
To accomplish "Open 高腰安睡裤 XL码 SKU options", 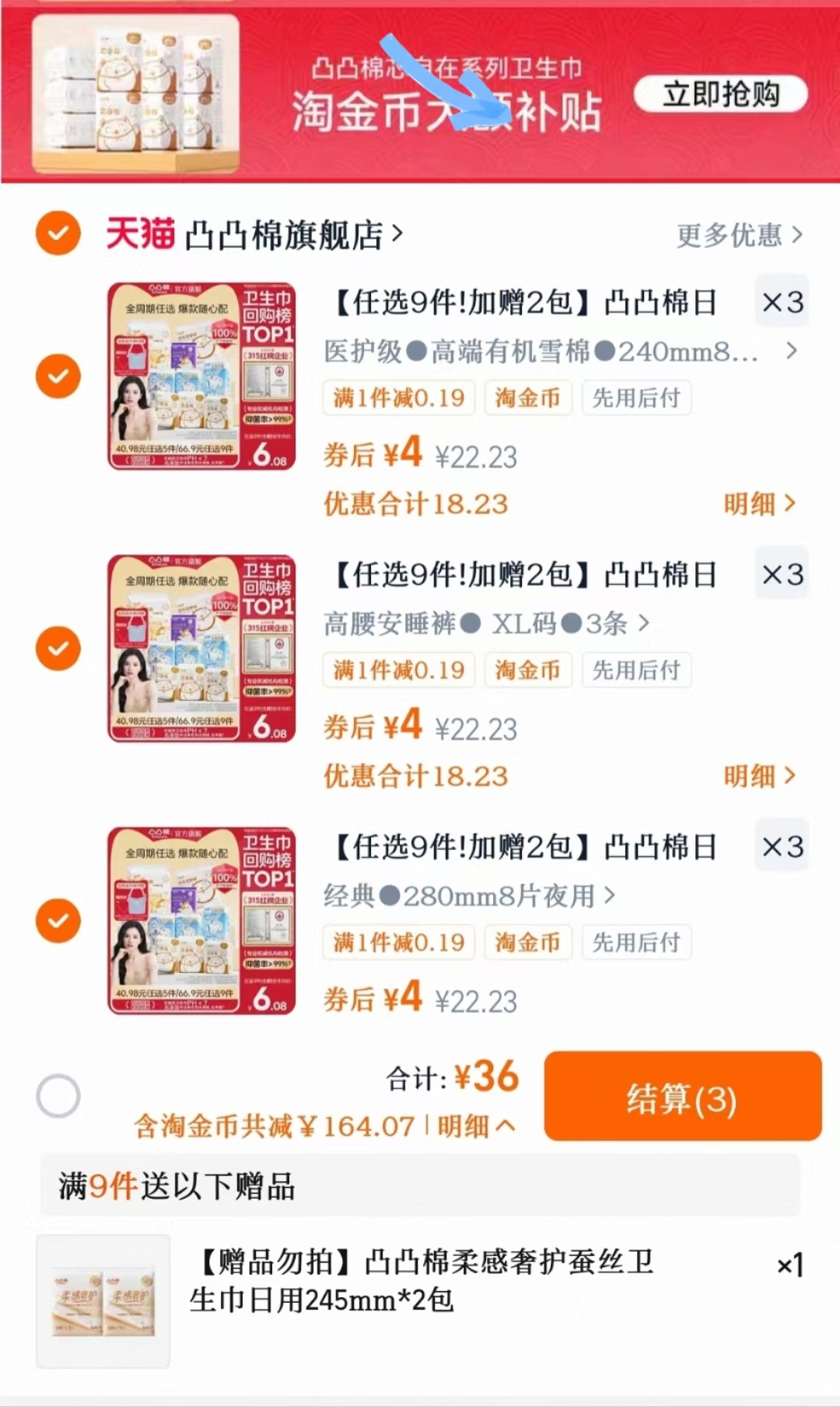I will pyautogui.click(x=482, y=625).
